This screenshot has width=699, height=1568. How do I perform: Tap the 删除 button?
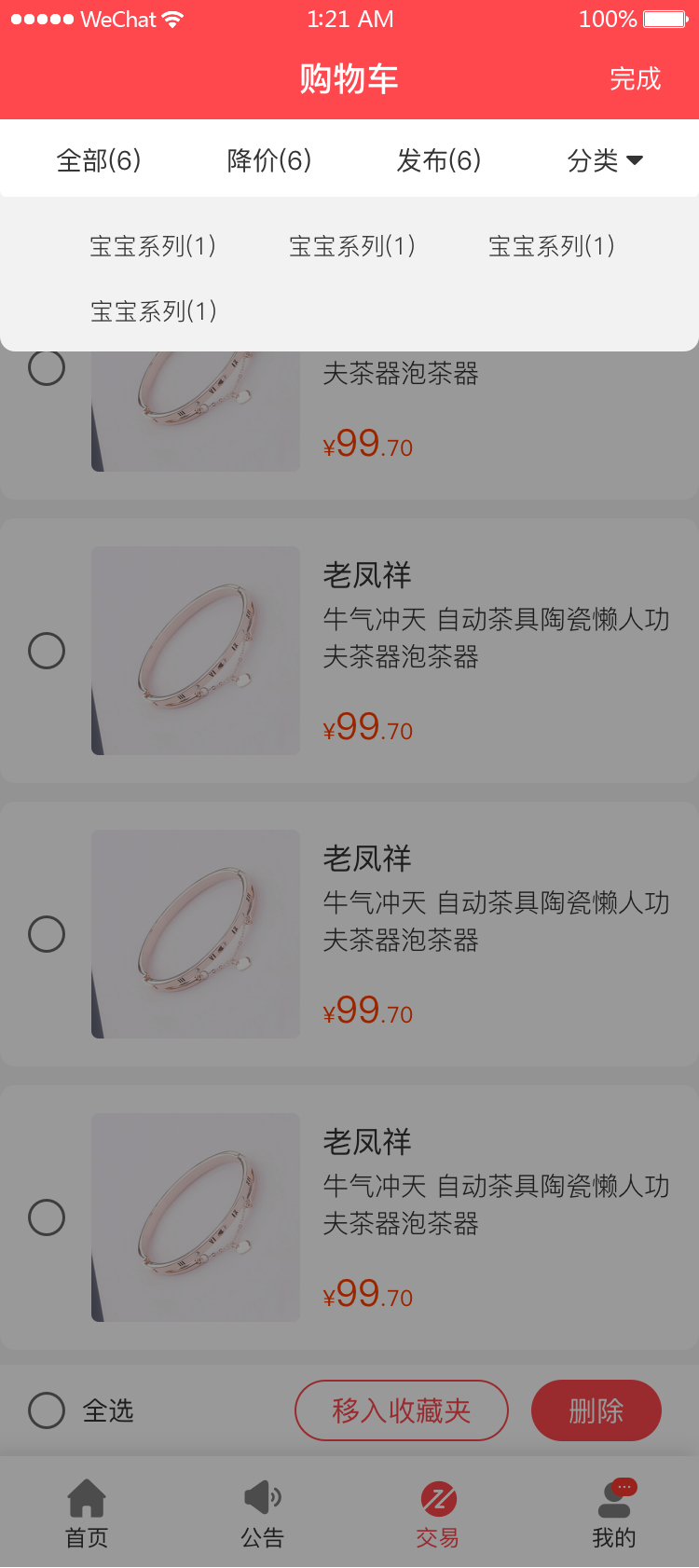(596, 1410)
